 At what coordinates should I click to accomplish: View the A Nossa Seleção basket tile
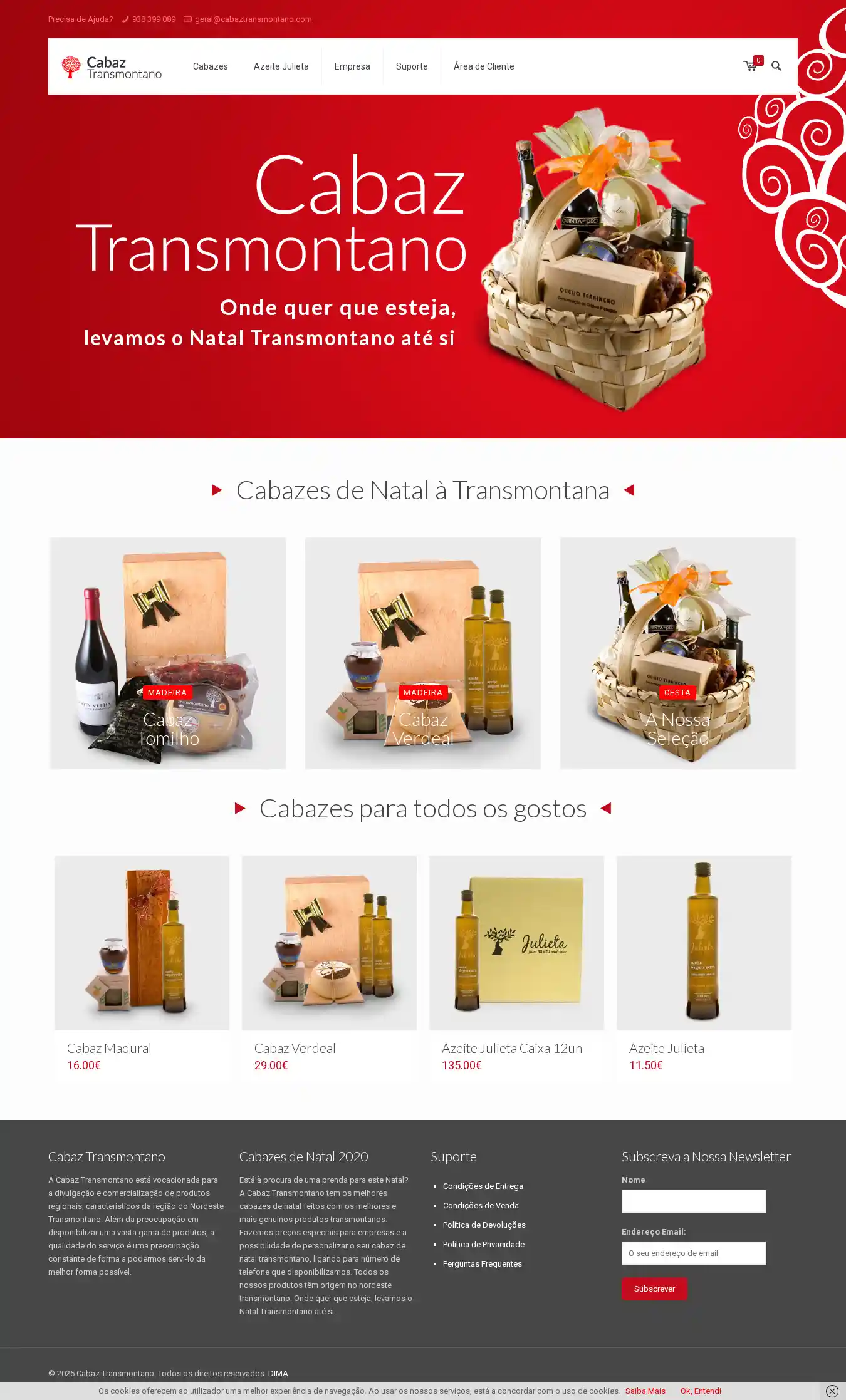677,653
